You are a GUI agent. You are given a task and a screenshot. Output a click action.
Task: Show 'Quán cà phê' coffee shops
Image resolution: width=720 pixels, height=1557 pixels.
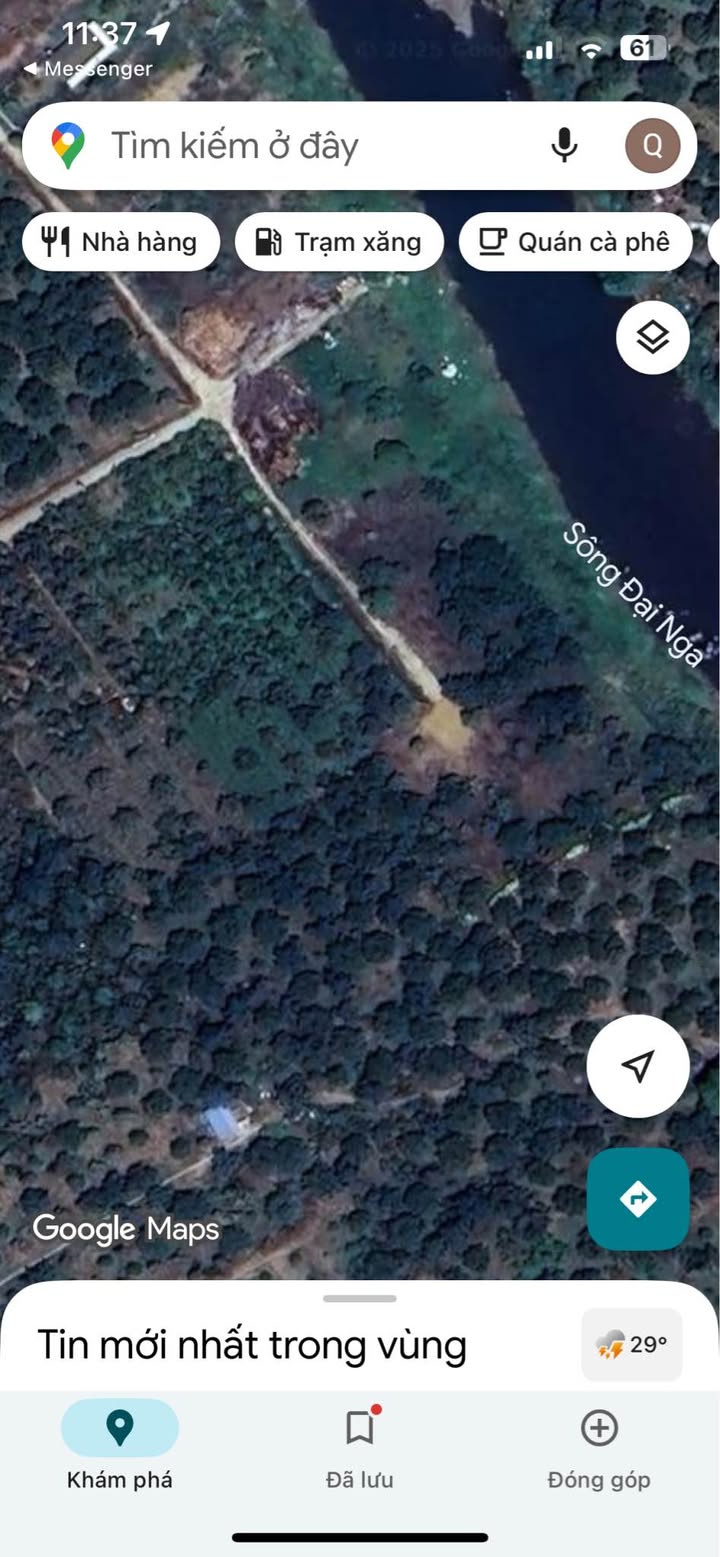pyautogui.click(x=575, y=242)
